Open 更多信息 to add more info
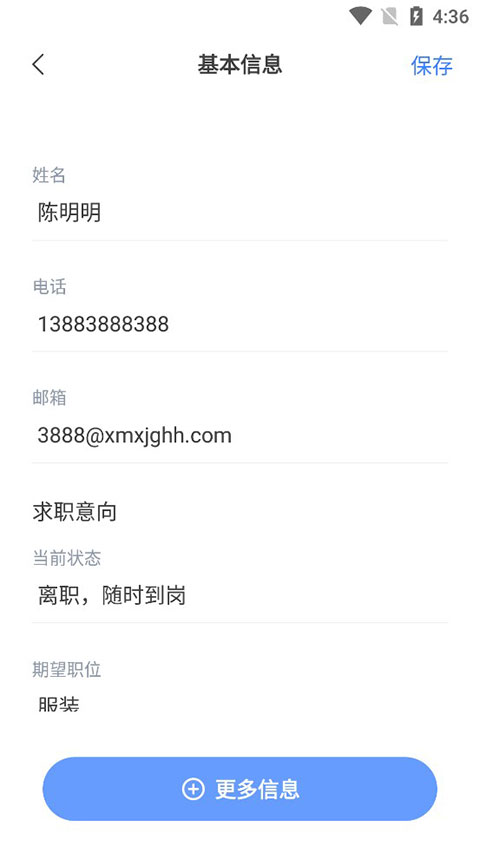This screenshot has height=853, width=480. tap(240, 789)
